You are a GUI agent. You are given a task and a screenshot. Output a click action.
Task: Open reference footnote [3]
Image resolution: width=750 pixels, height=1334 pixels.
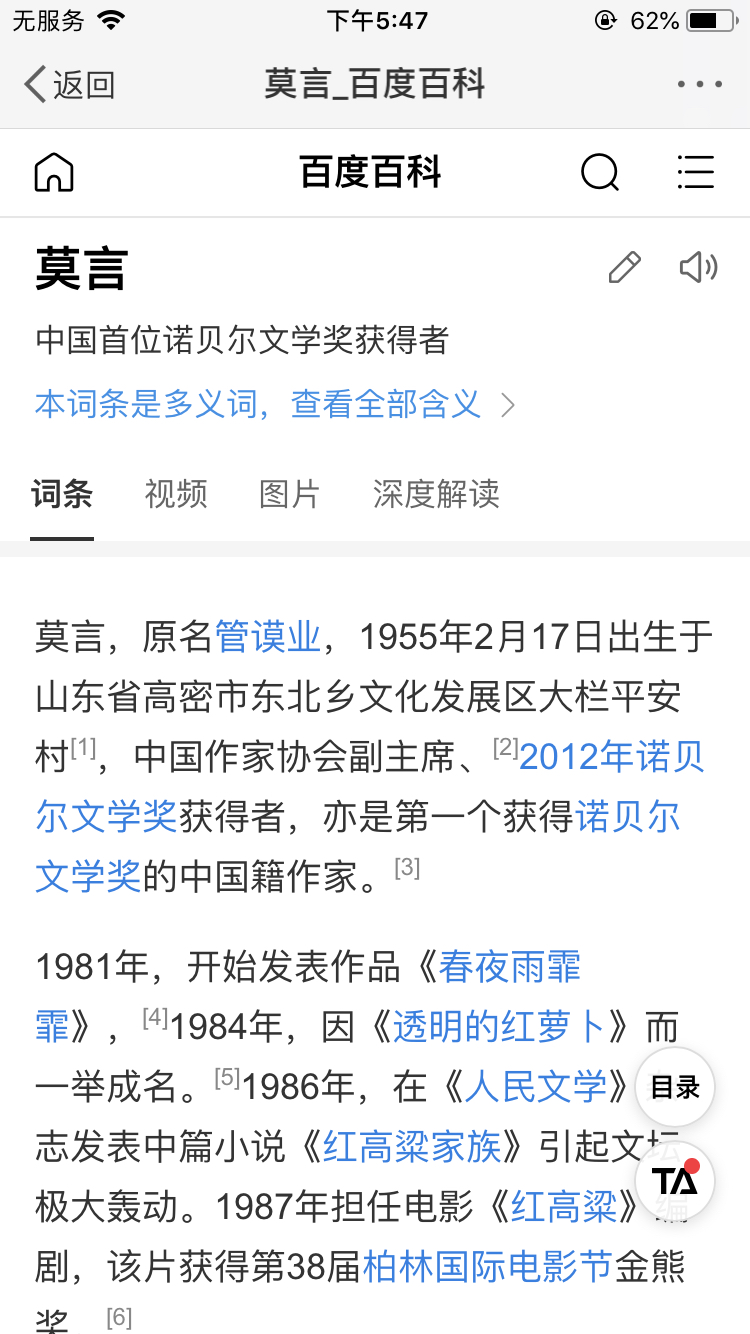(407, 867)
